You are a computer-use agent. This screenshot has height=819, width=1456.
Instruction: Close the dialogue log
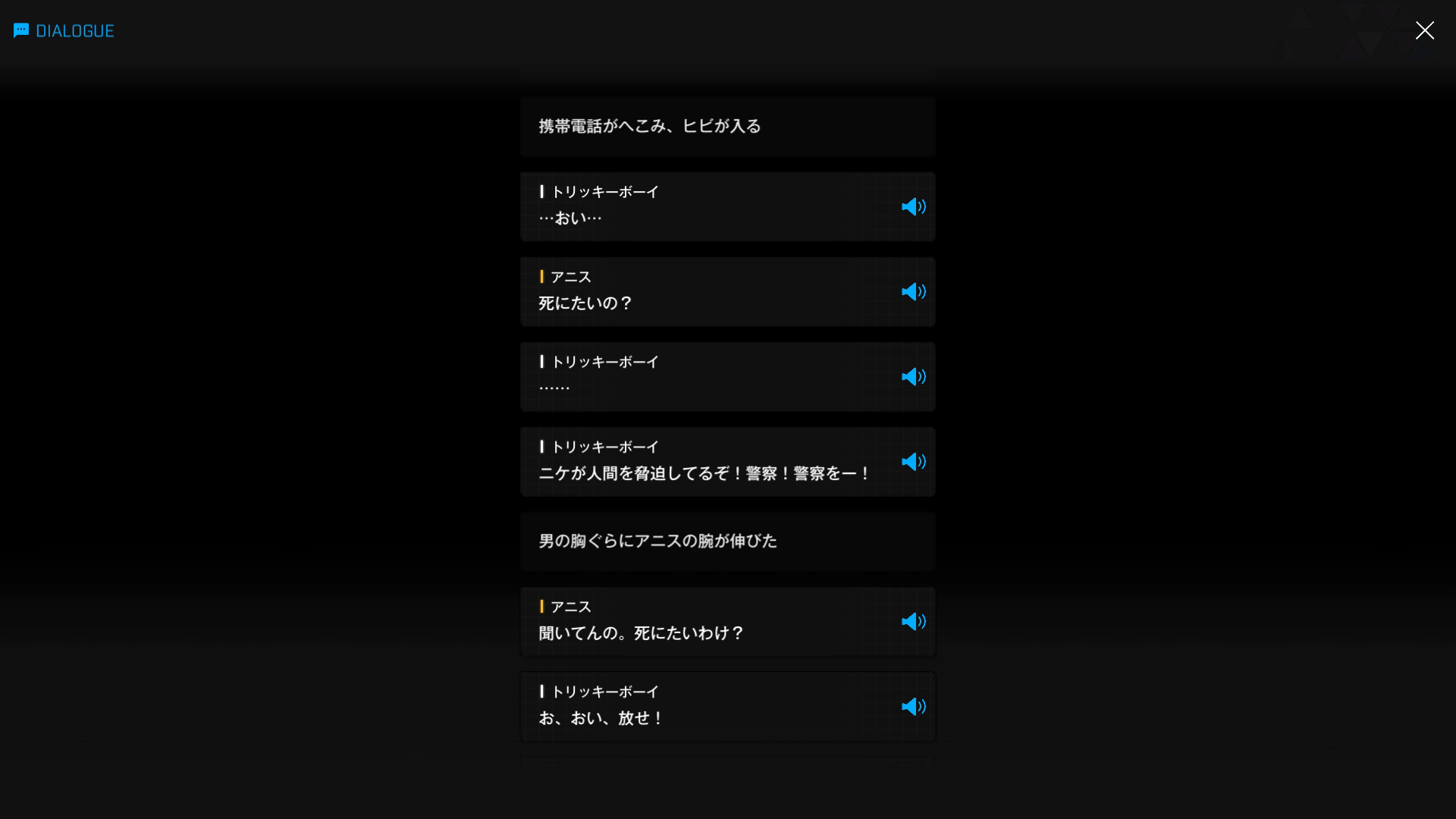click(x=1424, y=30)
